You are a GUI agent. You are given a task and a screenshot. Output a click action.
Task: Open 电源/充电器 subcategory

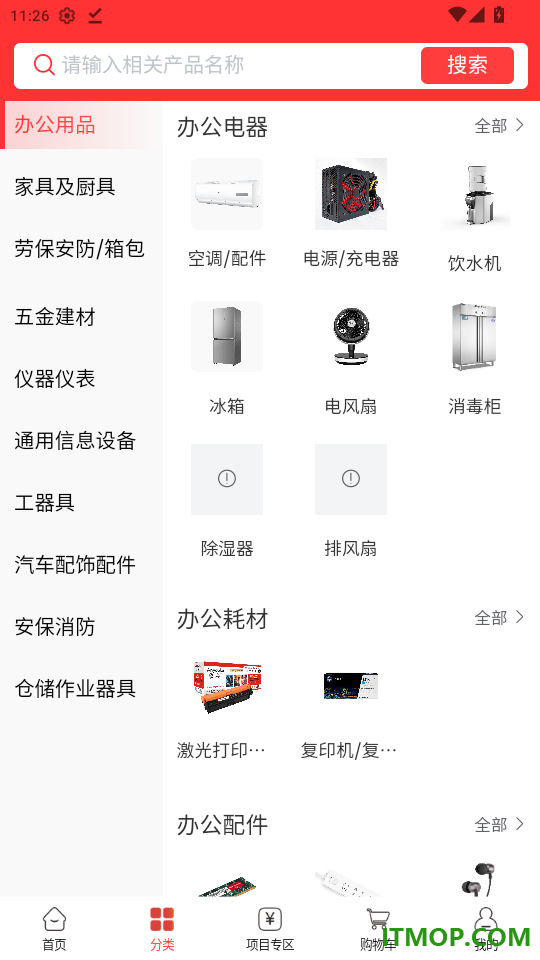[x=351, y=213]
